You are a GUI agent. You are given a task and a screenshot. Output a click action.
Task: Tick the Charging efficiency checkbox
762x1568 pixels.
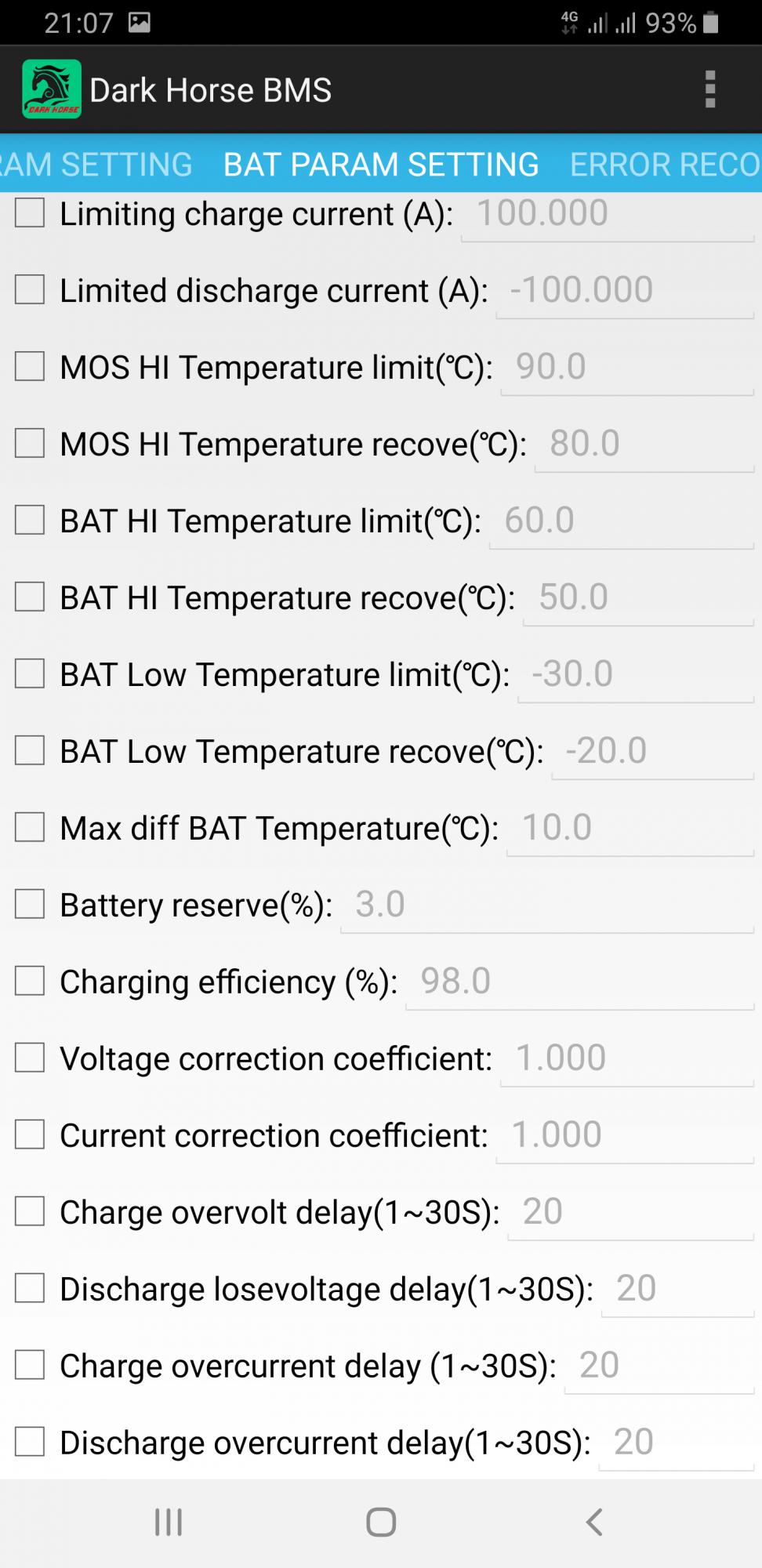[x=30, y=982]
